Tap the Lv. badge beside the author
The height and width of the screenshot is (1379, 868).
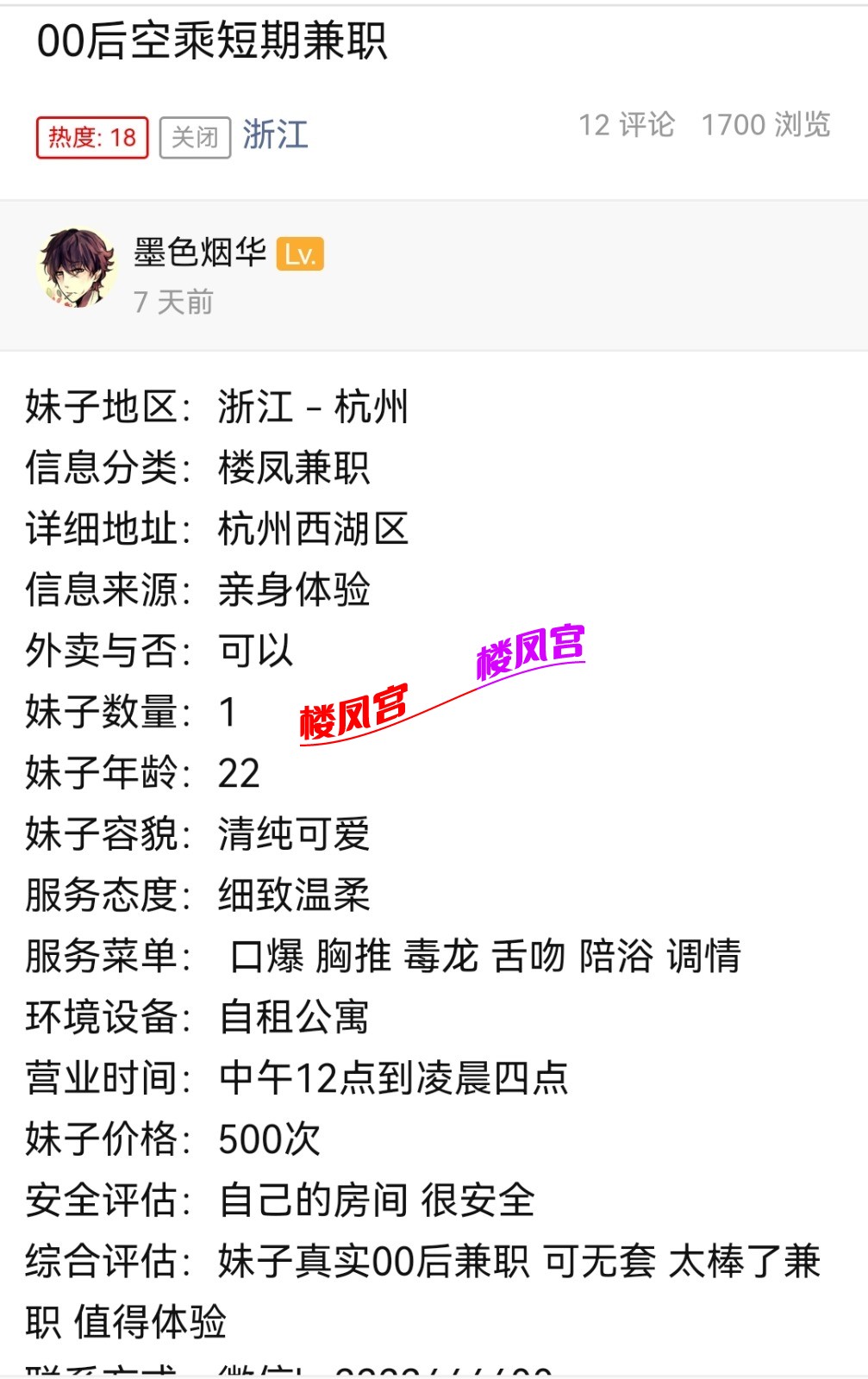click(300, 254)
